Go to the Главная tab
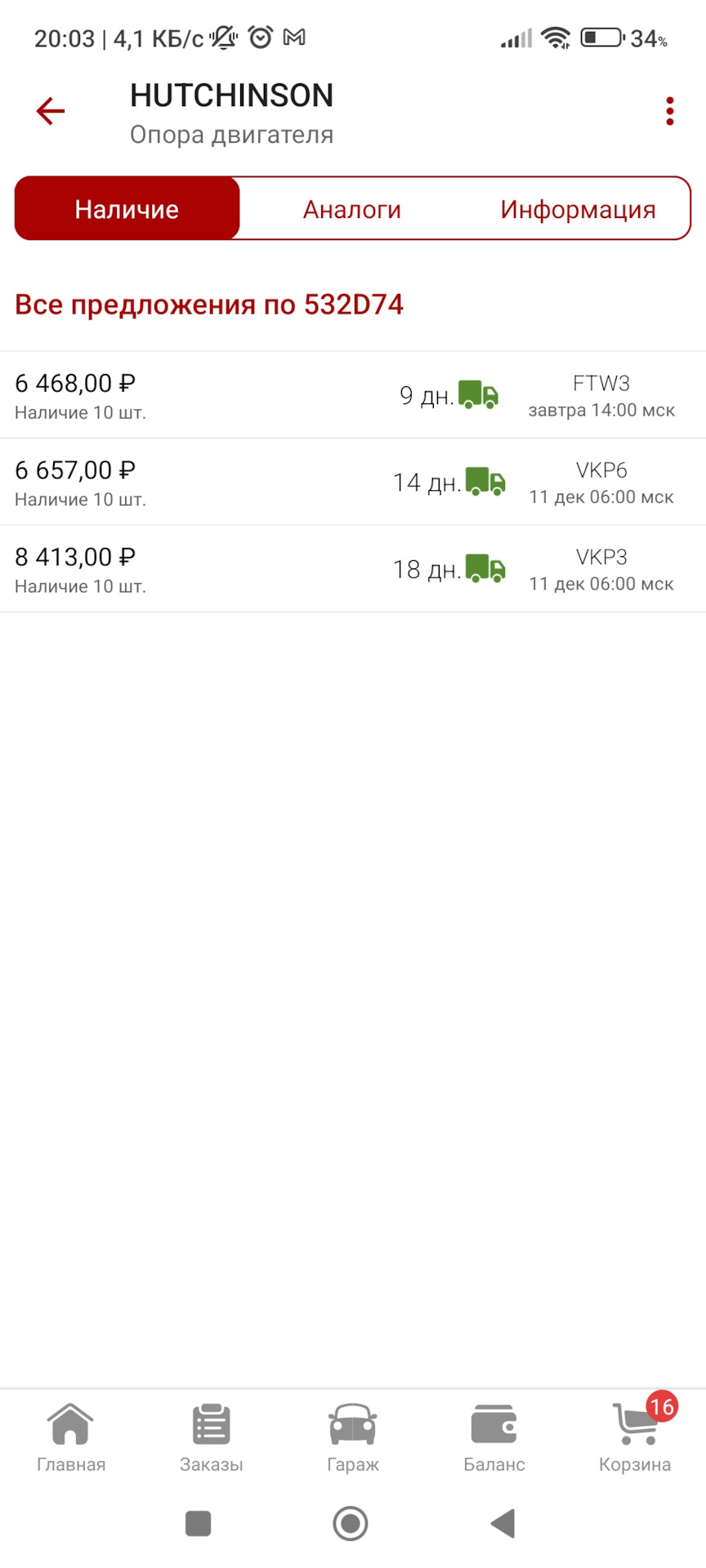The image size is (706, 1568). [71, 1439]
